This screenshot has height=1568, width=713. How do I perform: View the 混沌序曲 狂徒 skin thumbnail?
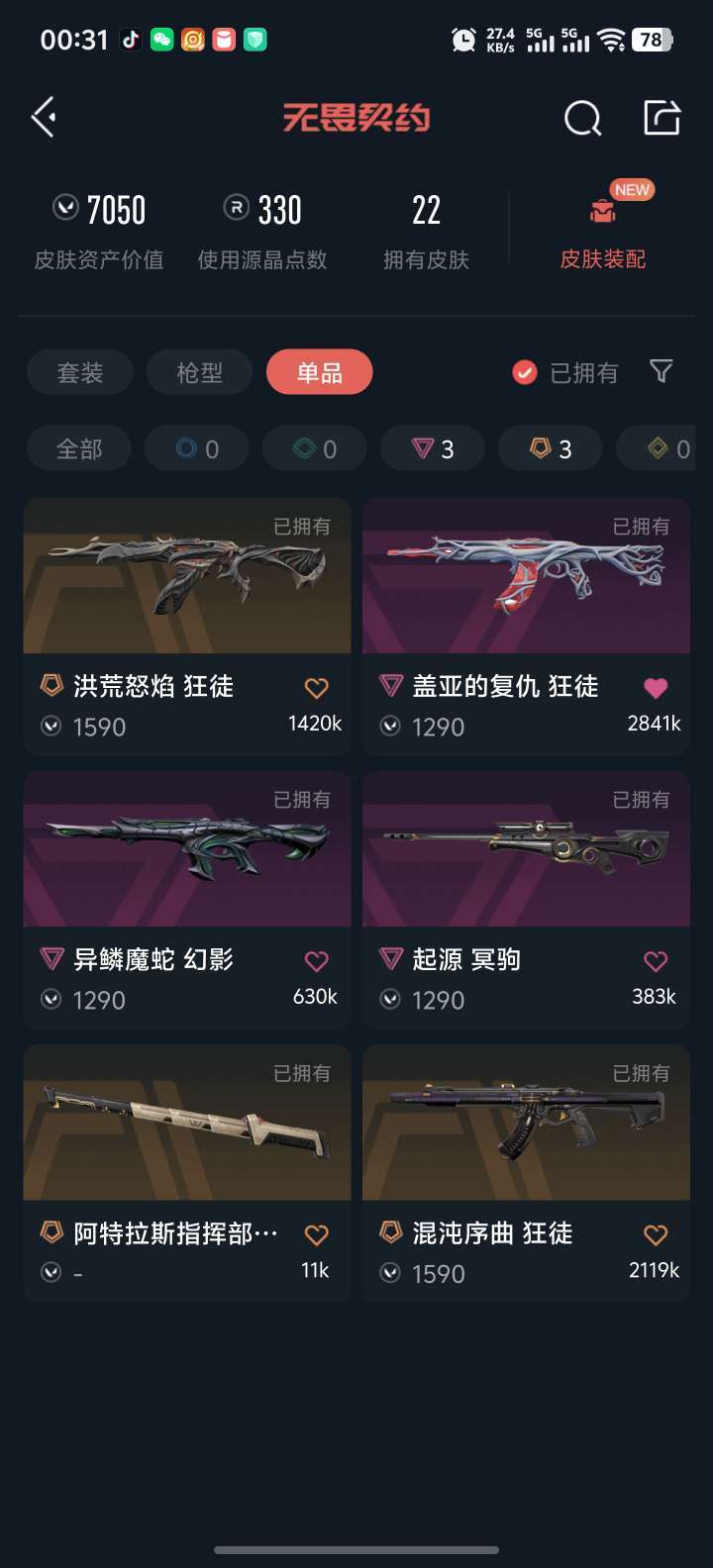tap(526, 1123)
